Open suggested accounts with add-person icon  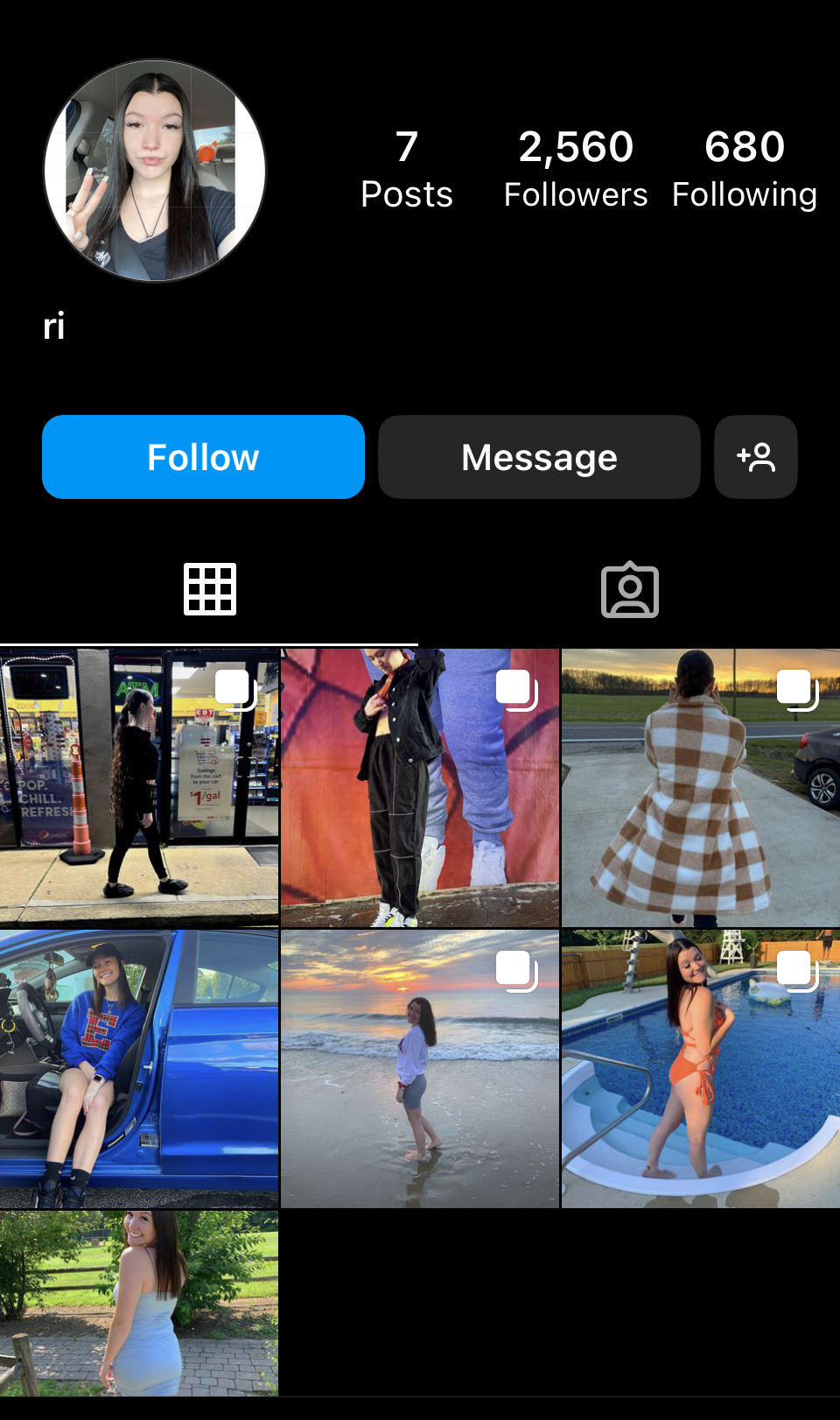(756, 457)
